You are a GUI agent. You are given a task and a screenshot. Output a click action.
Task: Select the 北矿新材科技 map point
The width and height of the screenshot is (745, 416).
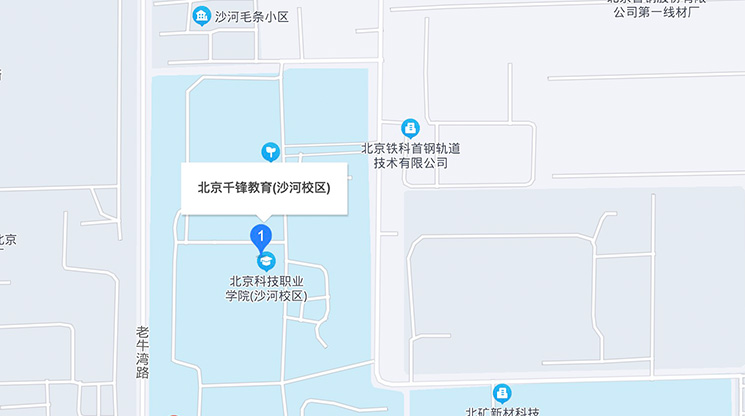(502, 393)
